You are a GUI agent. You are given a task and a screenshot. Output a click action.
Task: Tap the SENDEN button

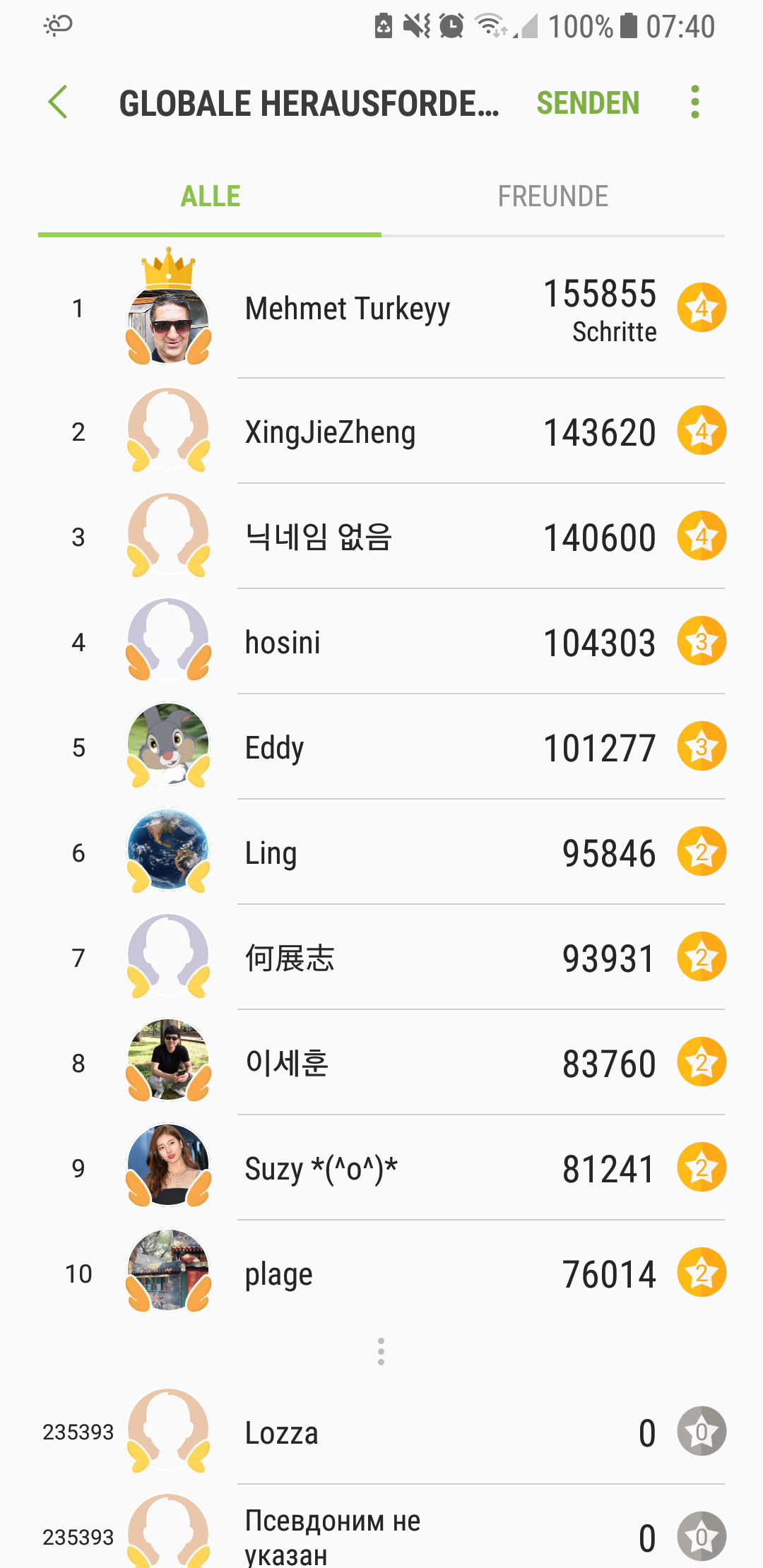pos(588,103)
